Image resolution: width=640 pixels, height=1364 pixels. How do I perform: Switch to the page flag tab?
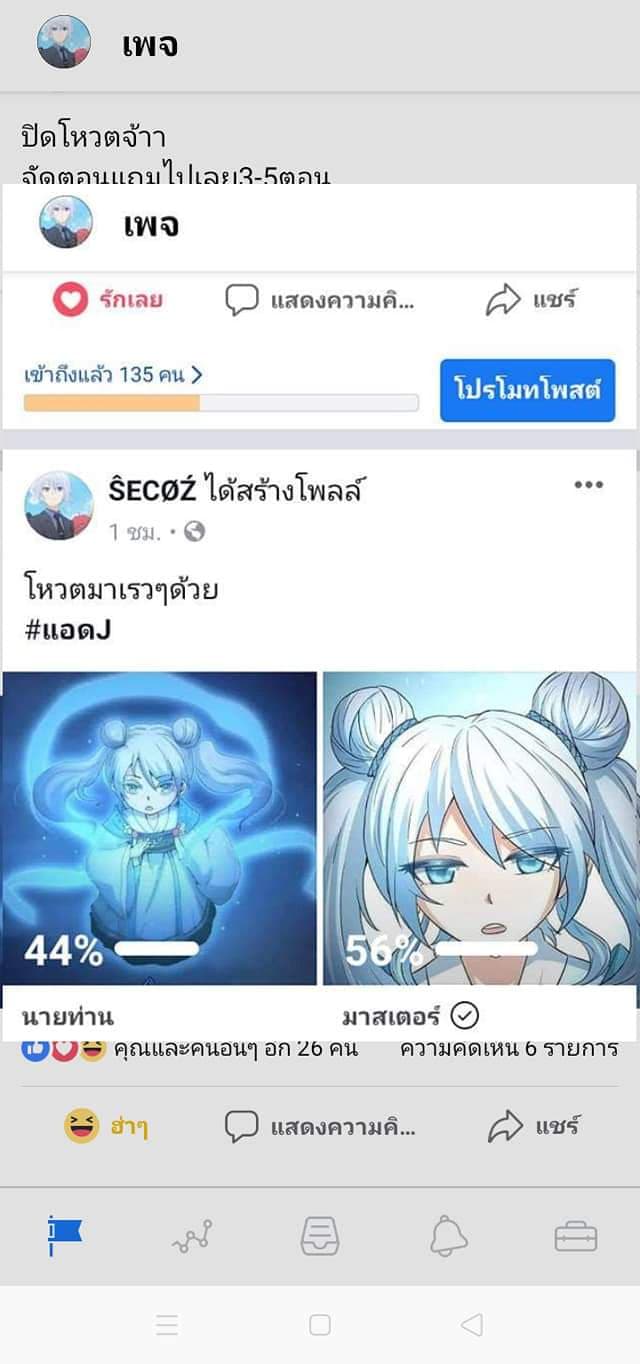tap(65, 1236)
